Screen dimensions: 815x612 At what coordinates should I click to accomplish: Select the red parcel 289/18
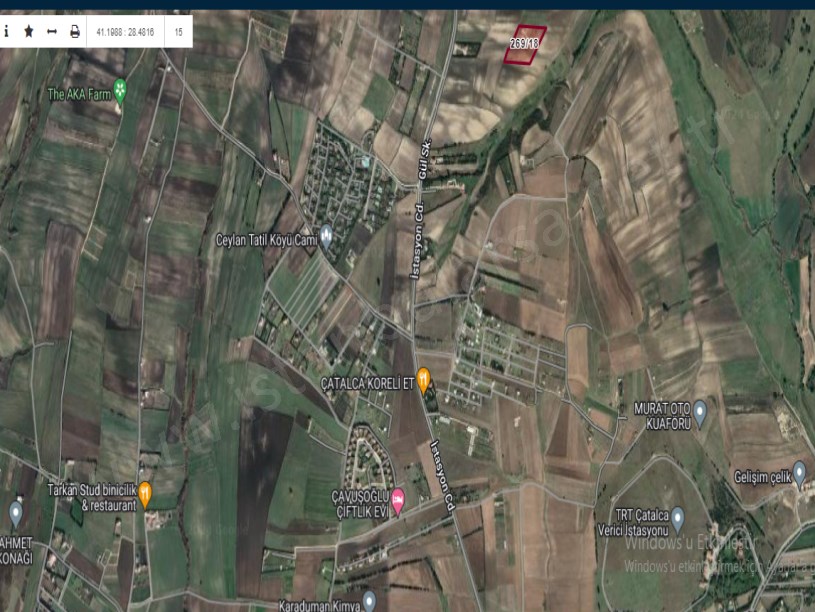click(x=524, y=45)
